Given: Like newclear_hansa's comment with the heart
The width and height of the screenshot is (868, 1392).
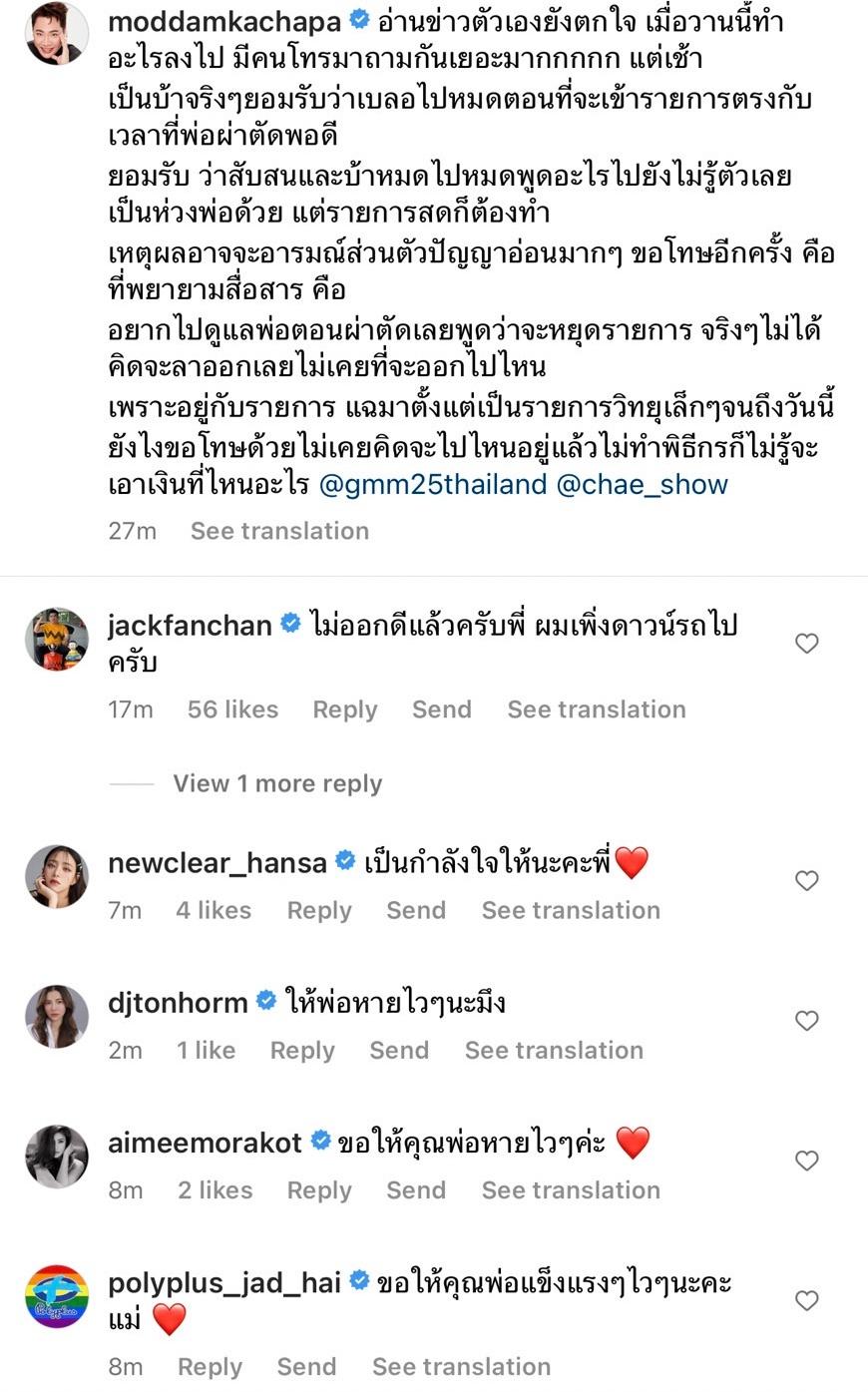Looking at the screenshot, I should (x=806, y=880).
